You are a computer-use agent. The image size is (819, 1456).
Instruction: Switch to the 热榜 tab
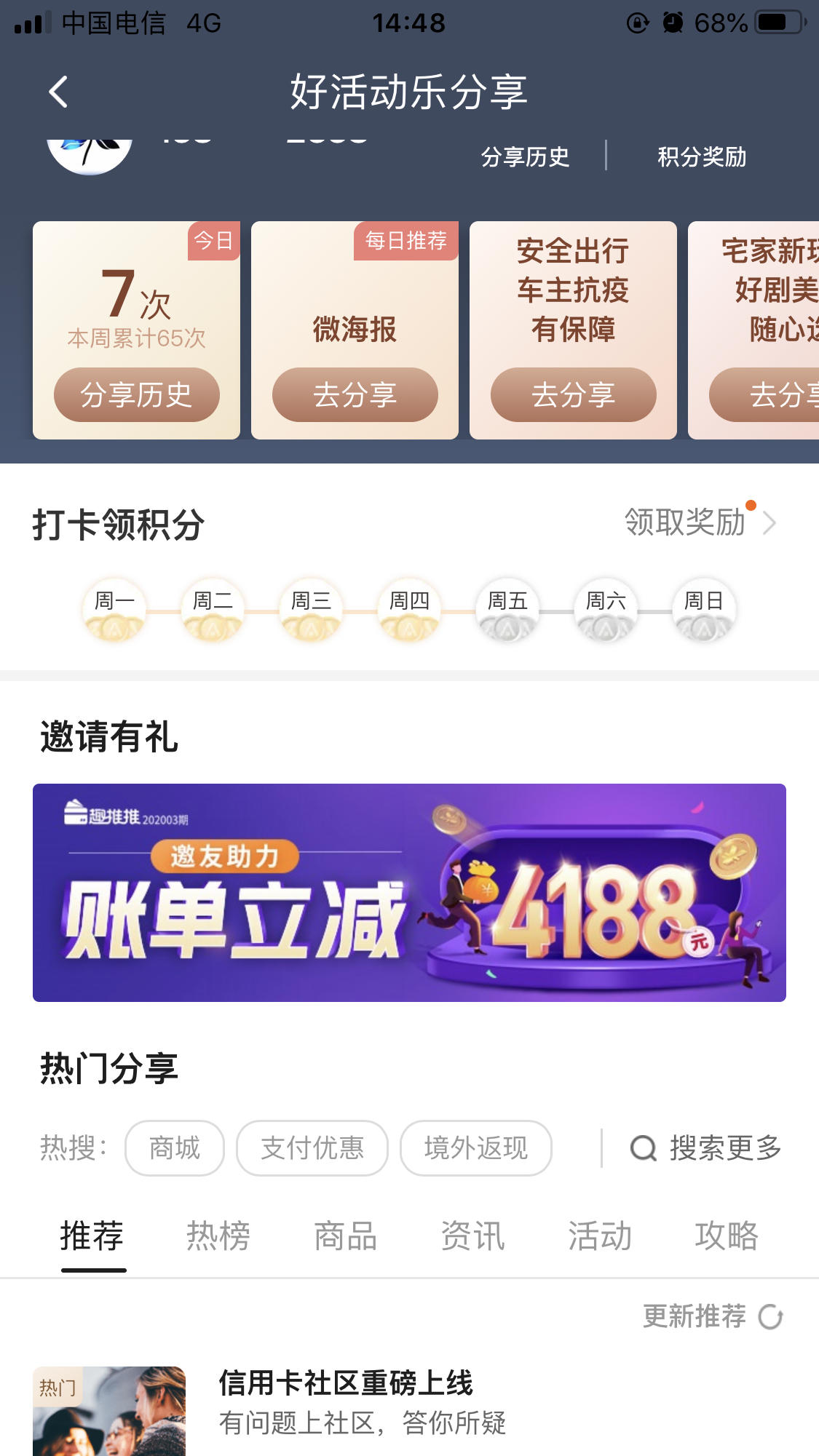(218, 1236)
